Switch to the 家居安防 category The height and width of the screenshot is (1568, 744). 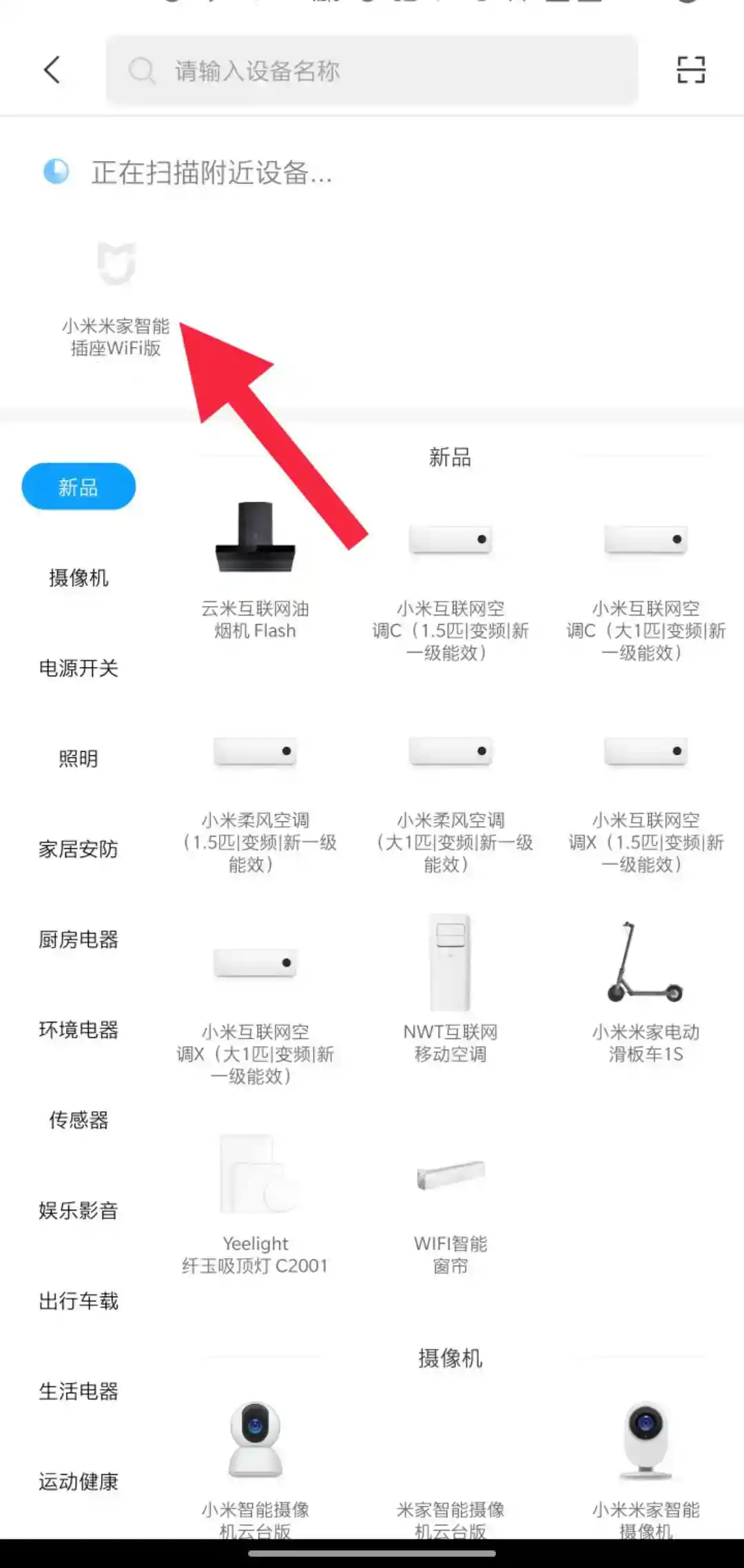[x=79, y=849]
